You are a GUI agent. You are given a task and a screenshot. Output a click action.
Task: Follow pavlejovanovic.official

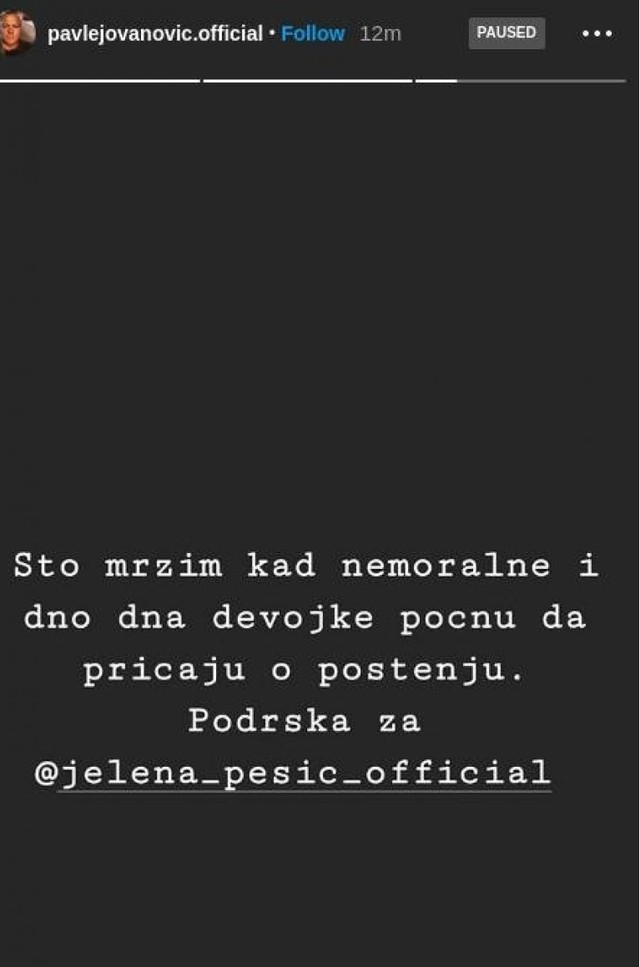pyautogui.click(x=312, y=33)
